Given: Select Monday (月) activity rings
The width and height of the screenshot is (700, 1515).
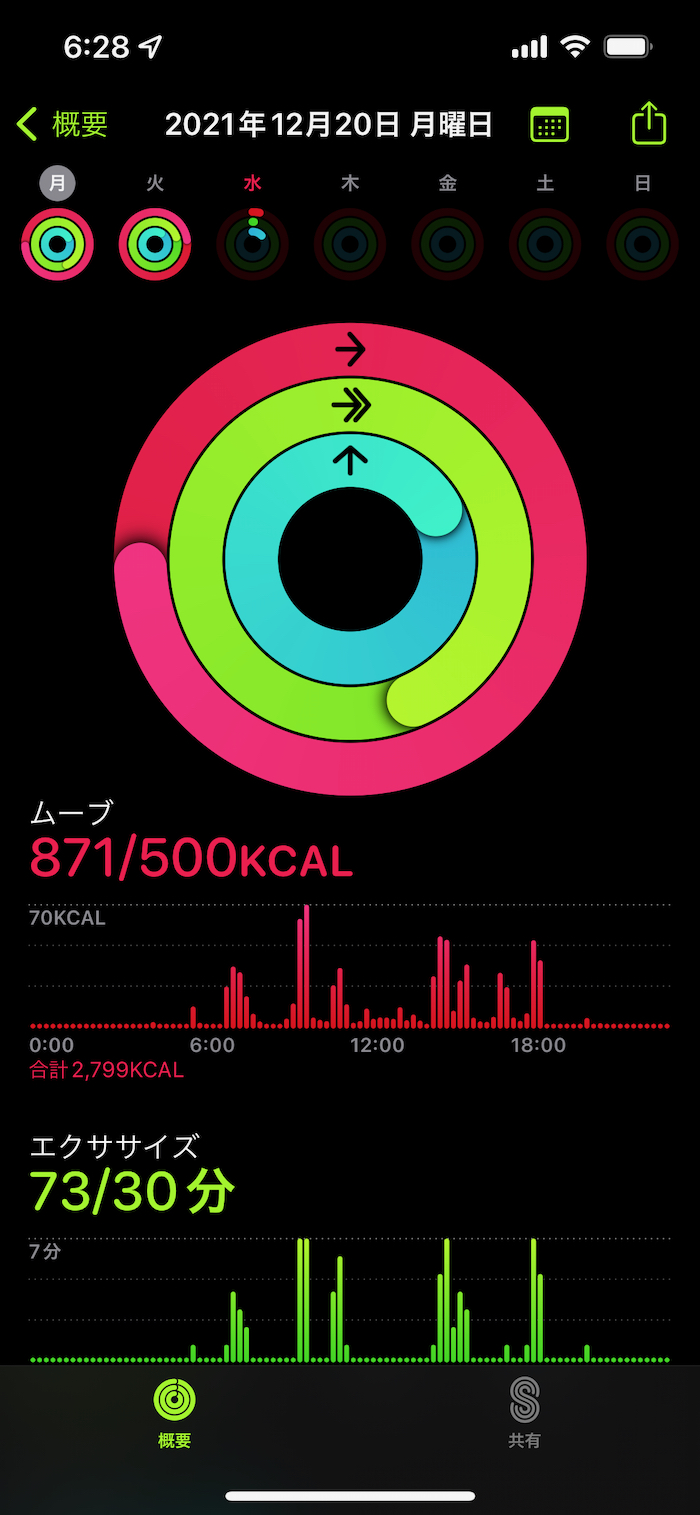Looking at the screenshot, I should tap(58, 243).
